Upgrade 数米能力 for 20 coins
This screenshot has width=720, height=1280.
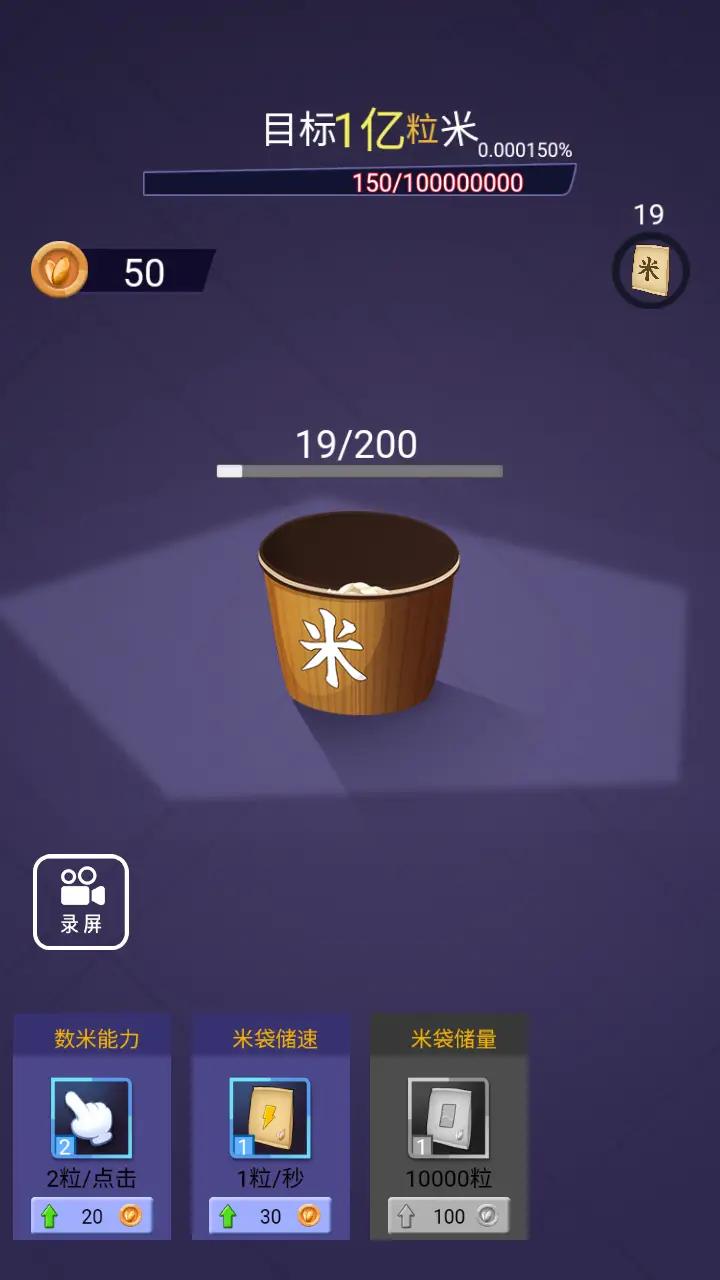click(x=92, y=1216)
